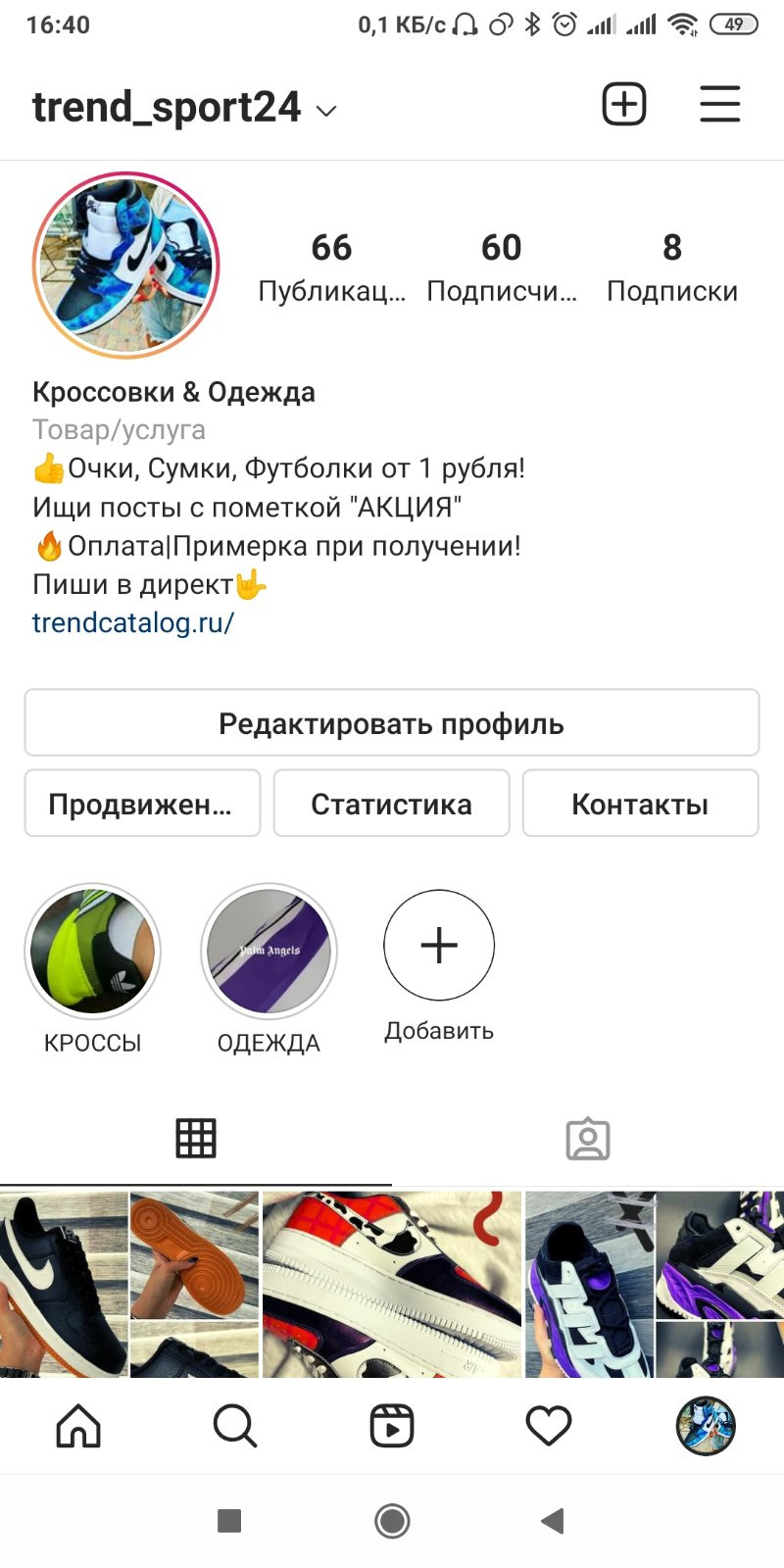The image size is (784, 1568).
Task: Open the Контакты button
Action: (641, 804)
